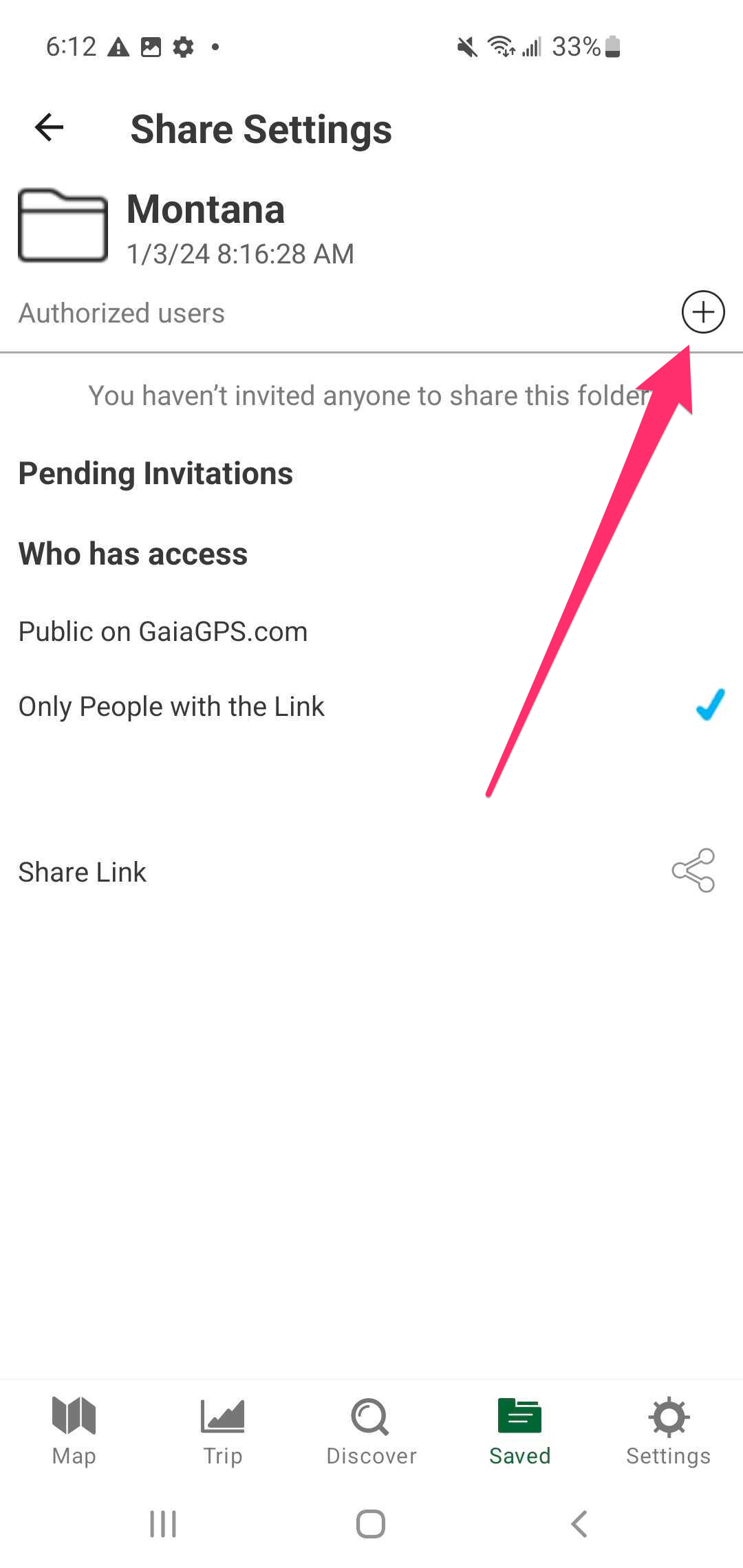The image size is (743, 1568).
Task: Go back from Share Settings
Action: click(x=50, y=127)
